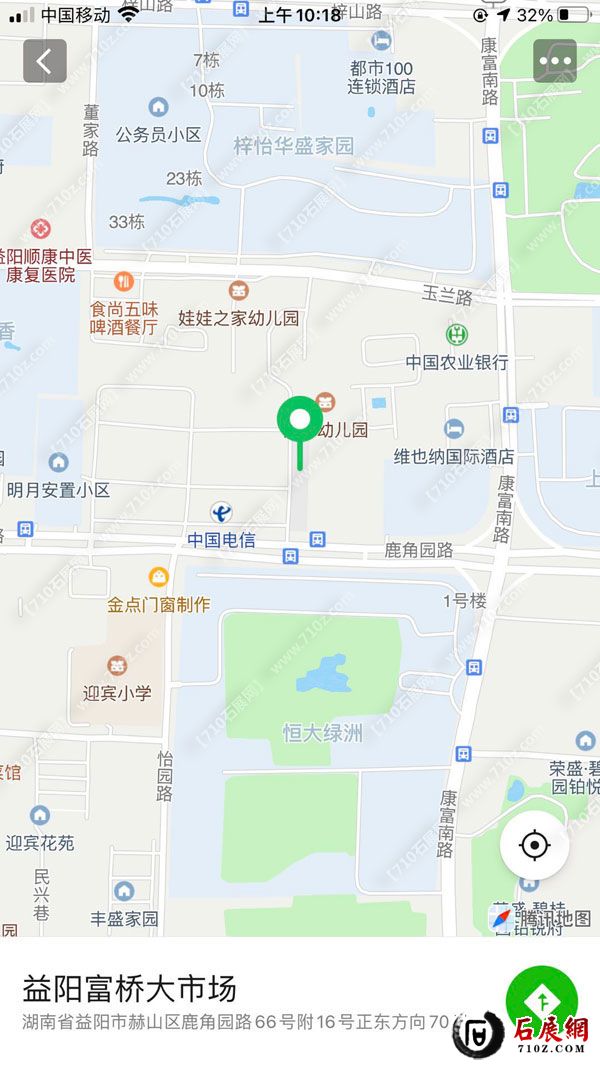Recenter map on my current location
The height and width of the screenshot is (1067, 600).
[535, 846]
